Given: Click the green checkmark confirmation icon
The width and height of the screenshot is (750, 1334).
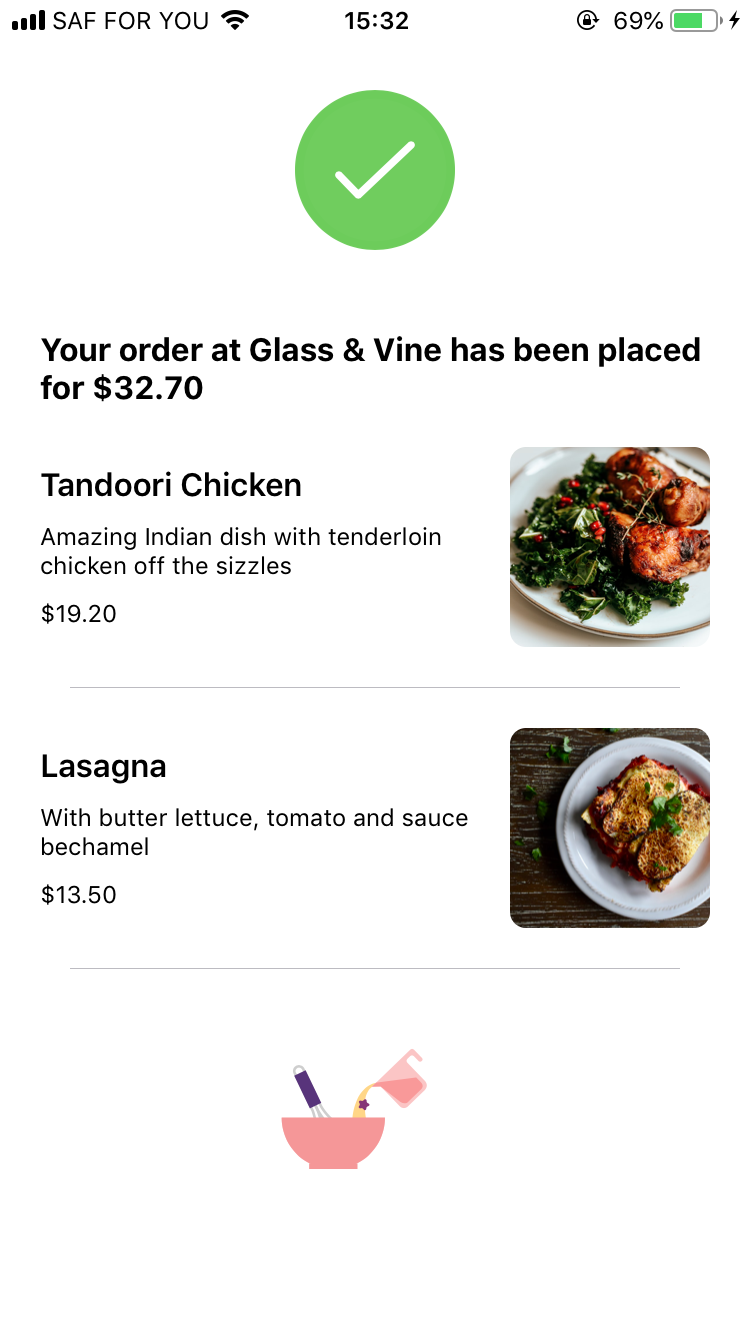Looking at the screenshot, I should click(375, 169).
